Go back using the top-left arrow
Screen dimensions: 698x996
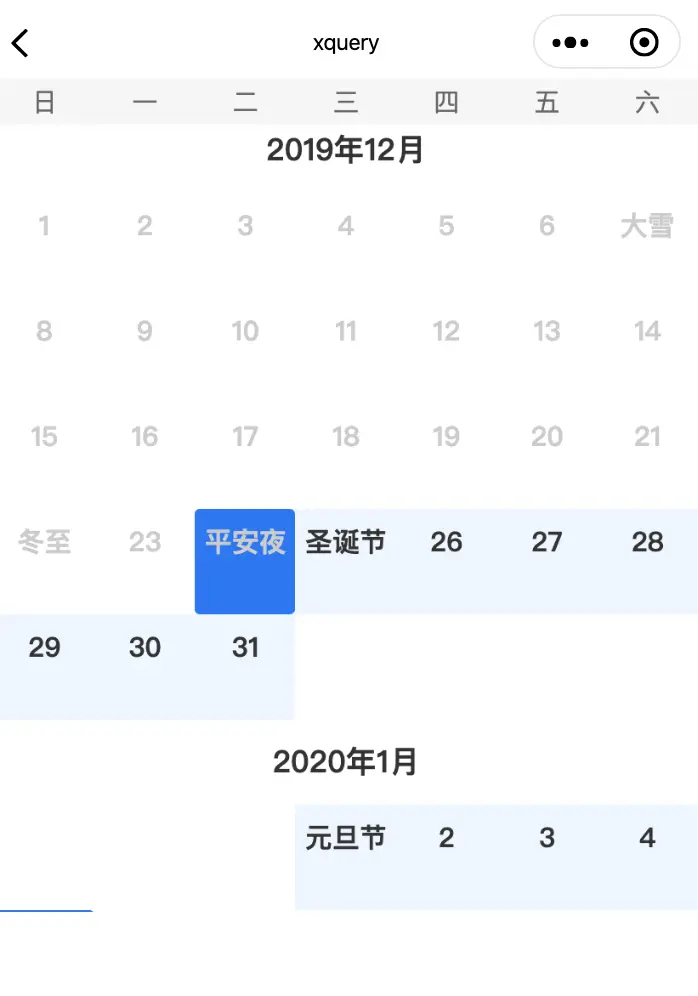click(21, 43)
